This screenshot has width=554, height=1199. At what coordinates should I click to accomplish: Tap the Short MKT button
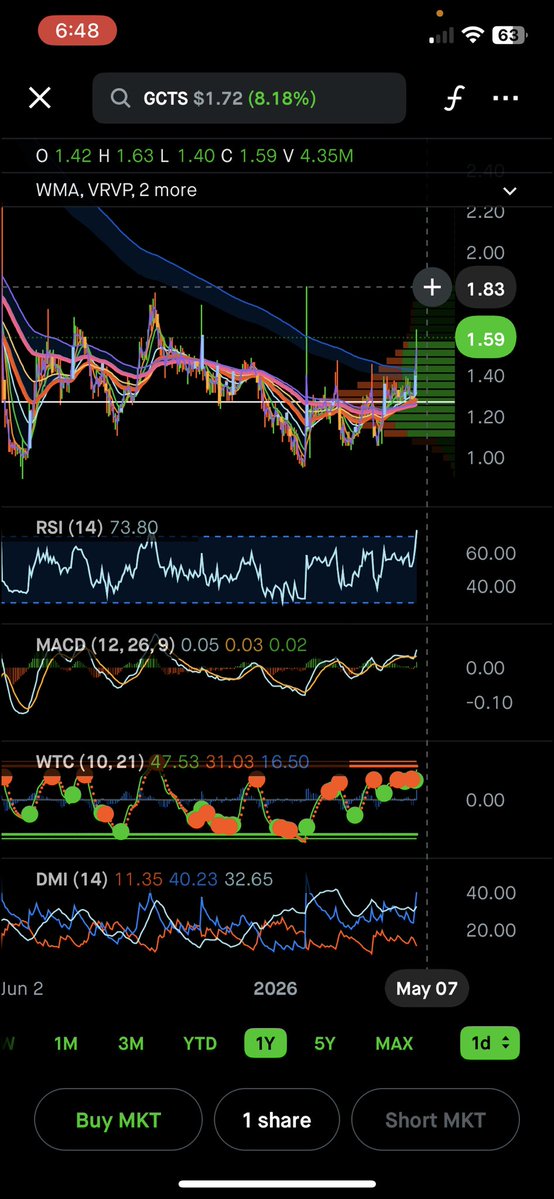pyautogui.click(x=435, y=1120)
